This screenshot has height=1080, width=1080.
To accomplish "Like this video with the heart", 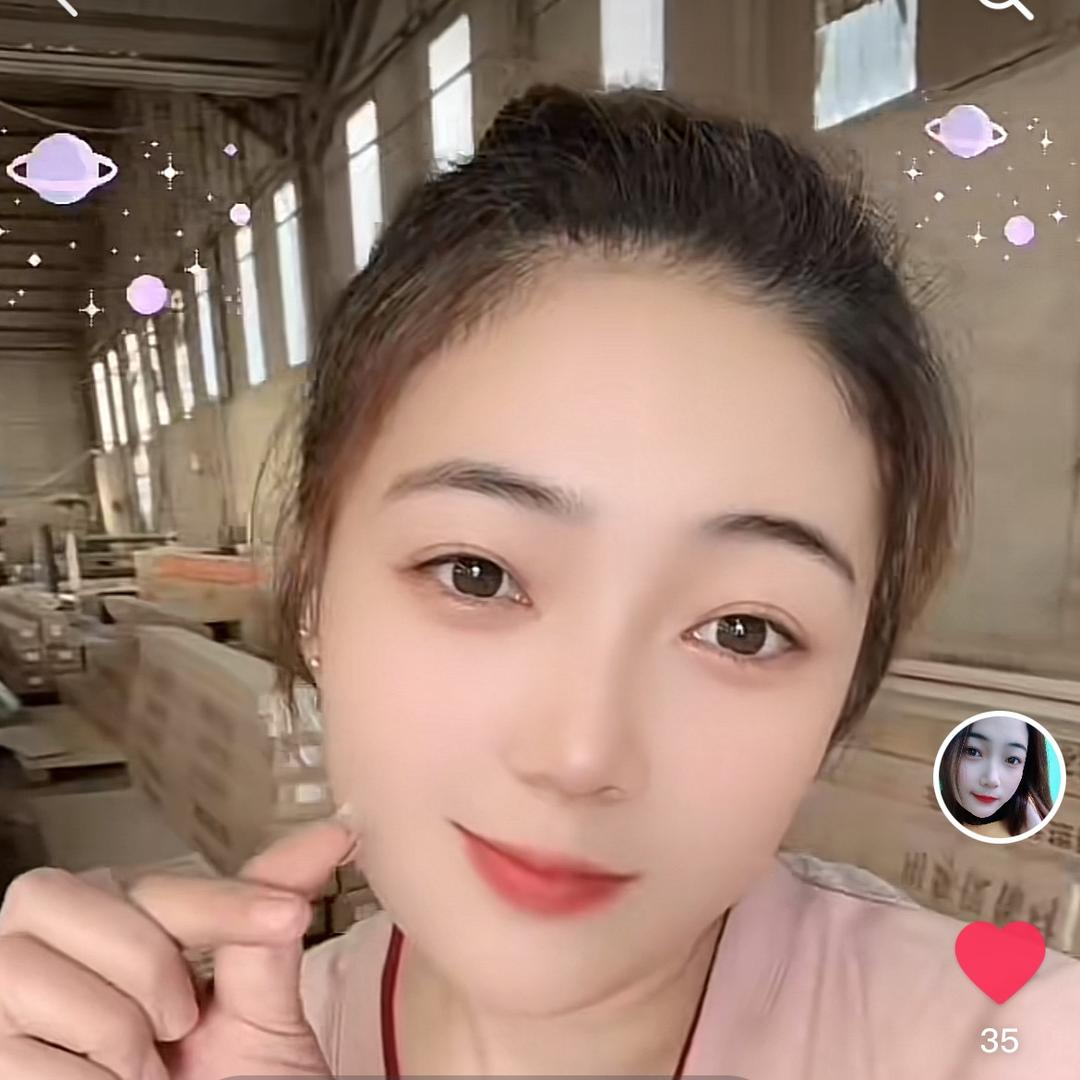I will (x=999, y=960).
